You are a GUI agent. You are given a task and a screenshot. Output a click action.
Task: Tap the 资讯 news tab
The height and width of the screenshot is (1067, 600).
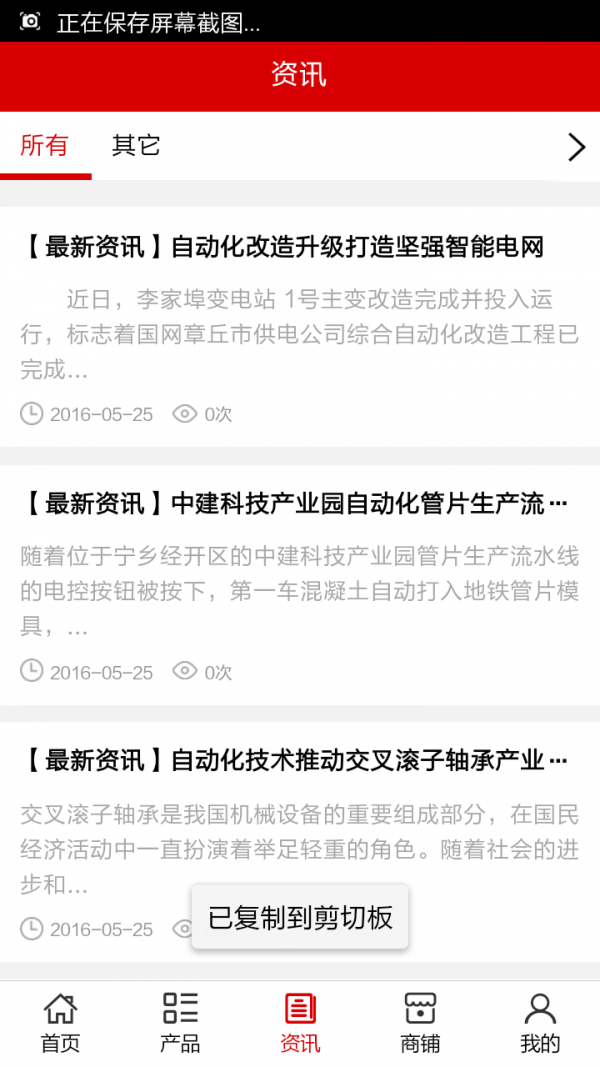pyautogui.click(x=300, y=1023)
